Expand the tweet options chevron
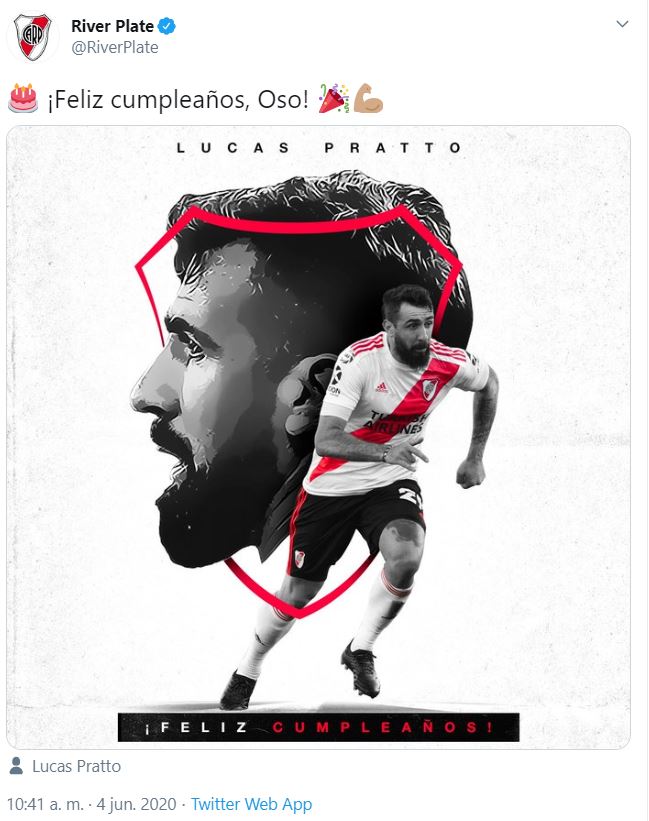 (x=621, y=24)
